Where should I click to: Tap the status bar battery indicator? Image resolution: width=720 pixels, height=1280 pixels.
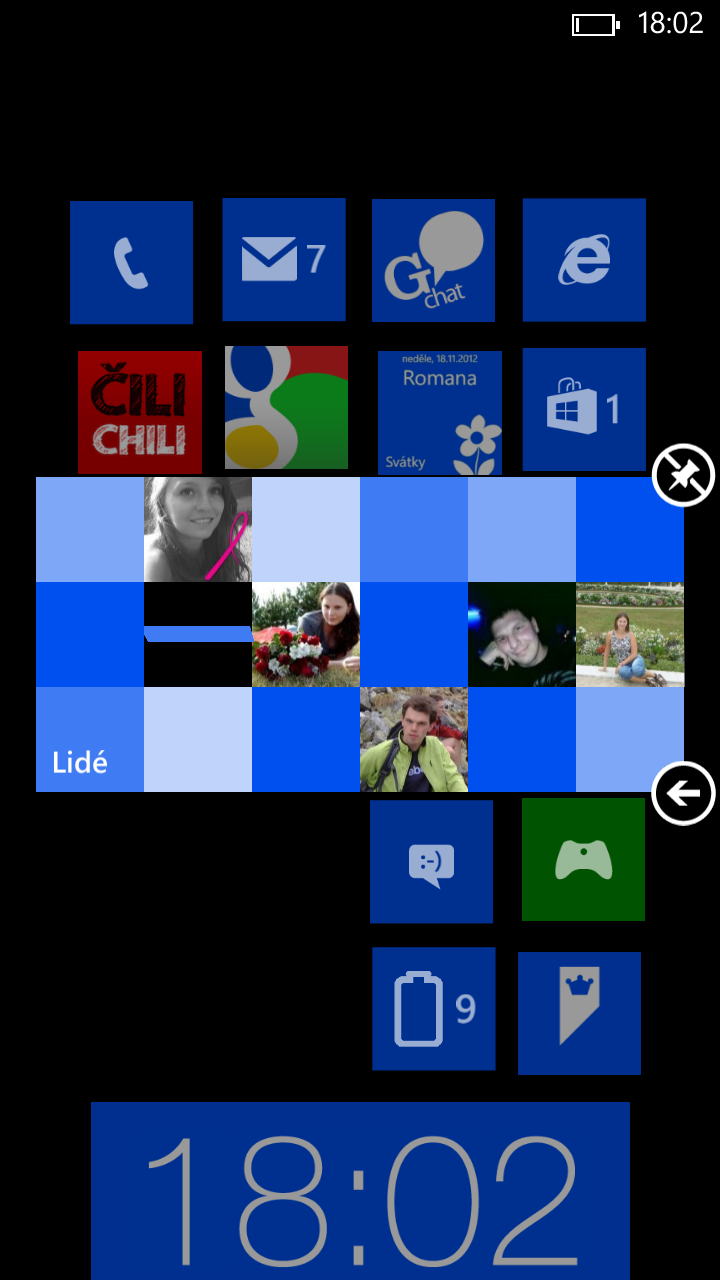(593, 23)
